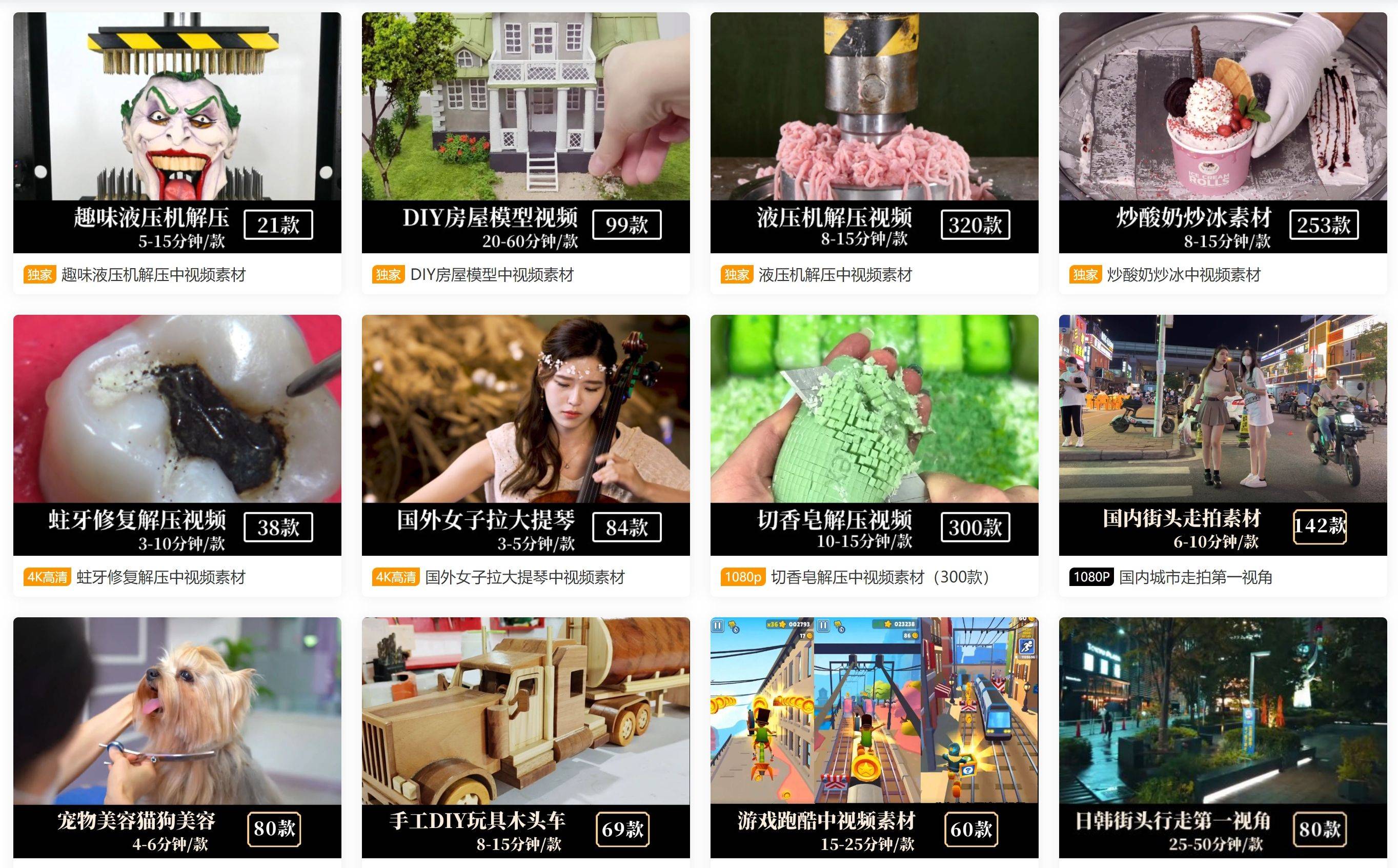Image resolution: width=1398 pixels, height=868 pixels.
Task: Open the 国外女子拉大提琴 material card
Action: pyautogui.click(x=525, y=435)
